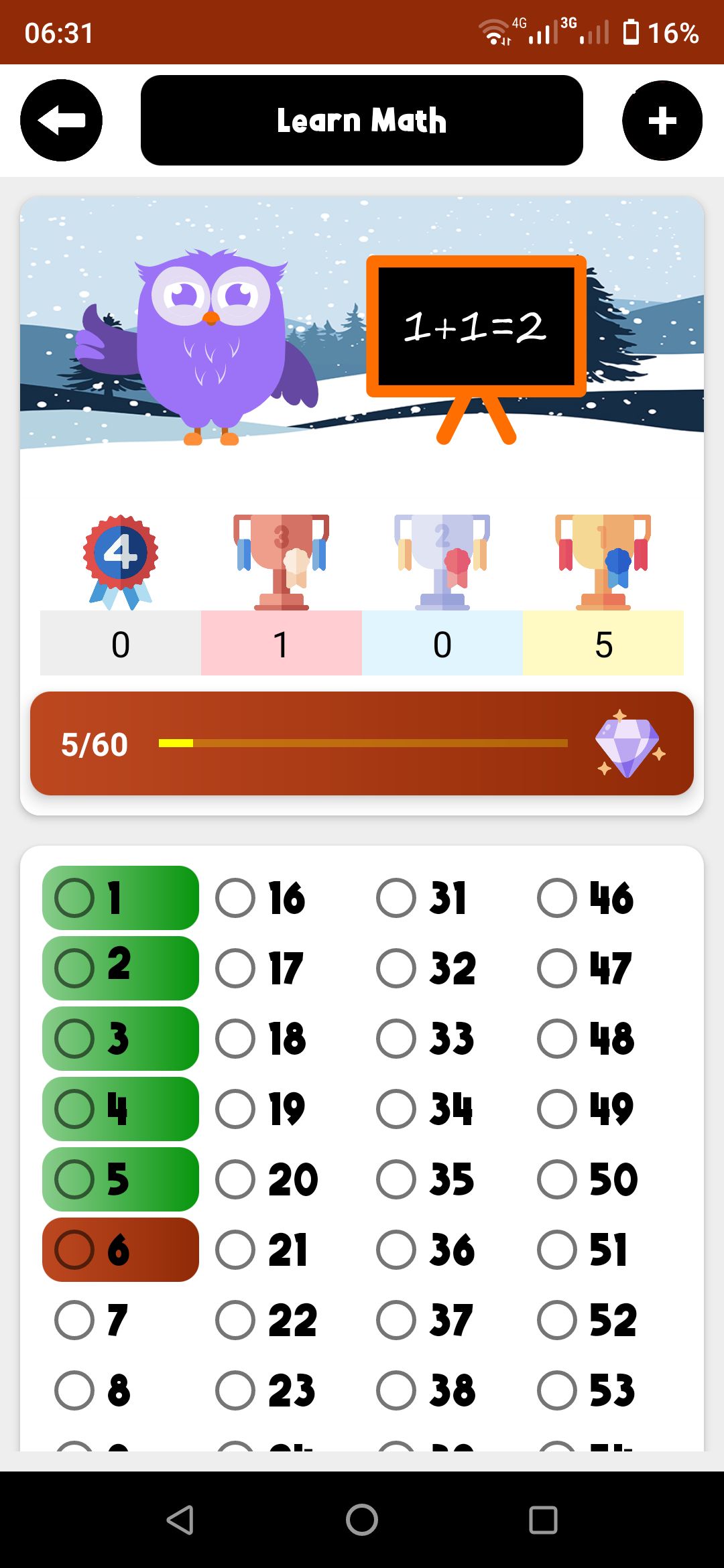Screen dimensions: 724x1568
Task: Open the system recent apps view
Action: [543, 1520]
